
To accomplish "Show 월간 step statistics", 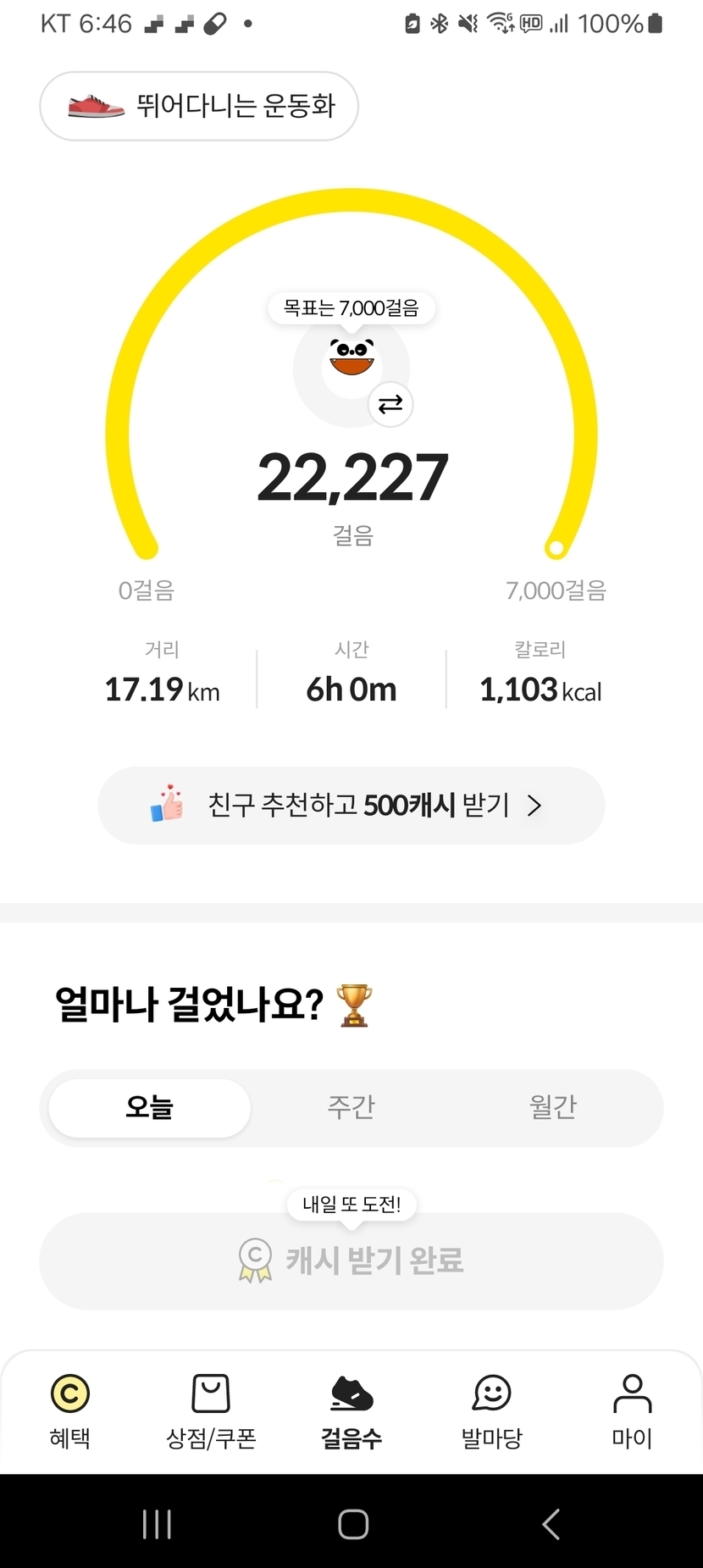I will (552, 1107).
